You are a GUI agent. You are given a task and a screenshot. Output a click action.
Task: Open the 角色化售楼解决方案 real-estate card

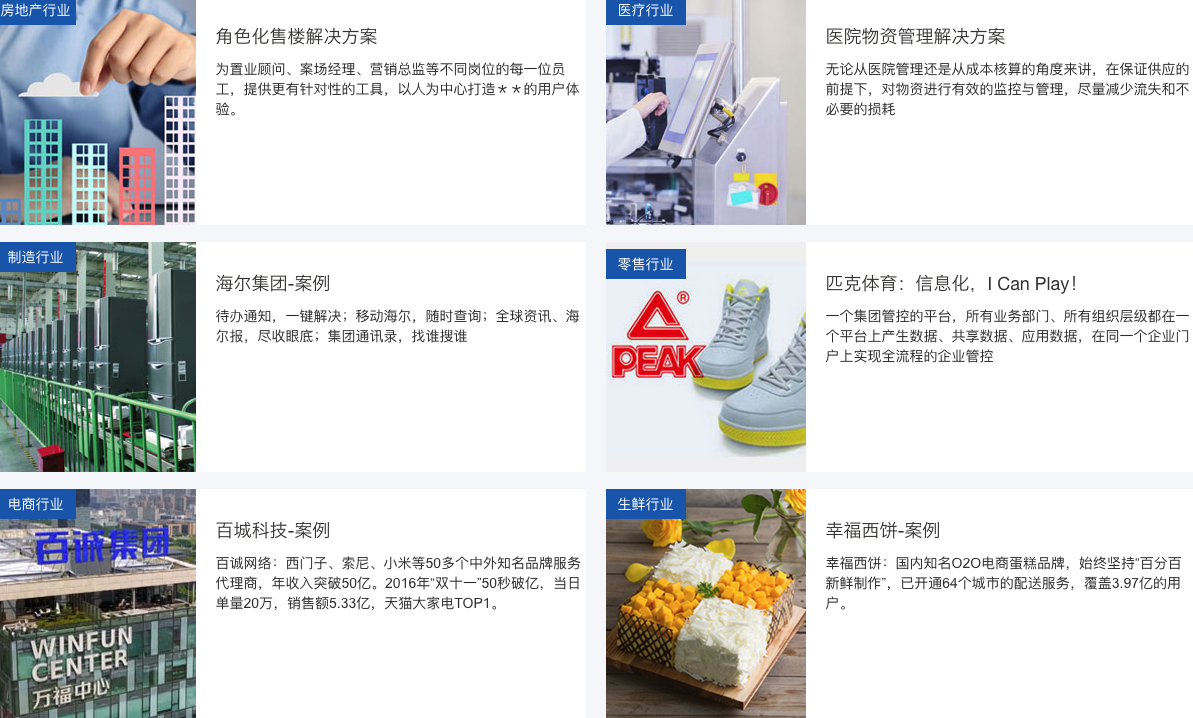click(x=297, y=36)
